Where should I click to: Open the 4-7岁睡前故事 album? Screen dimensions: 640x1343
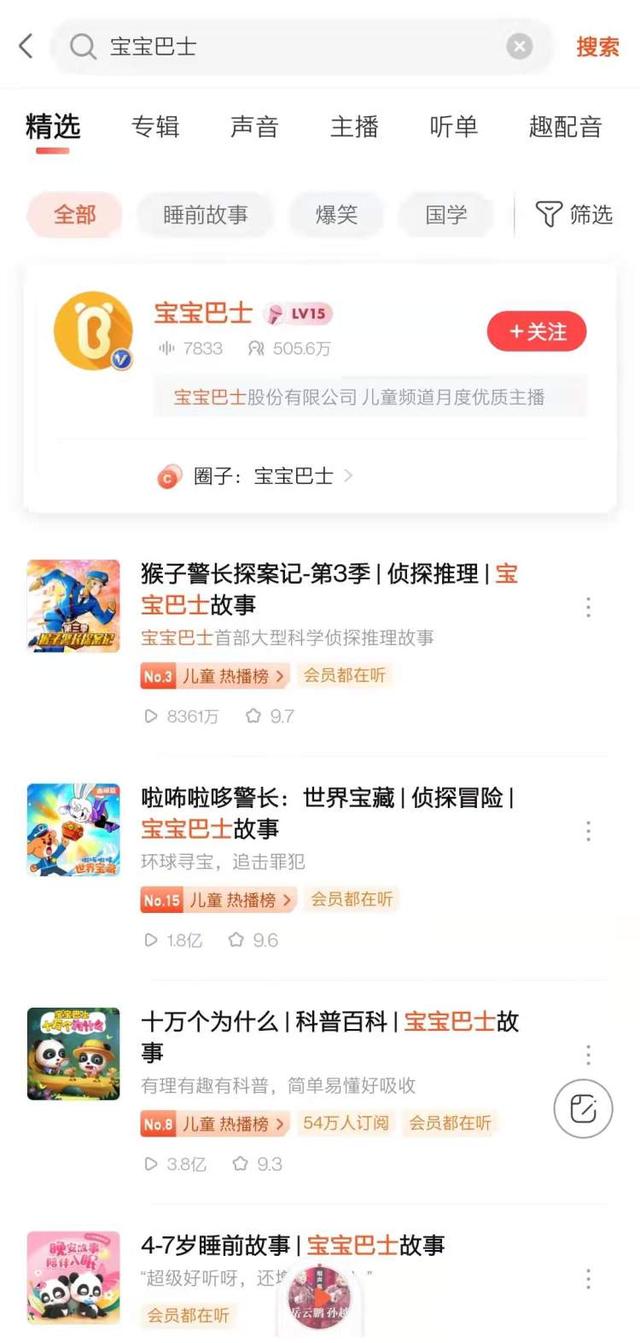click(293, 1246)
